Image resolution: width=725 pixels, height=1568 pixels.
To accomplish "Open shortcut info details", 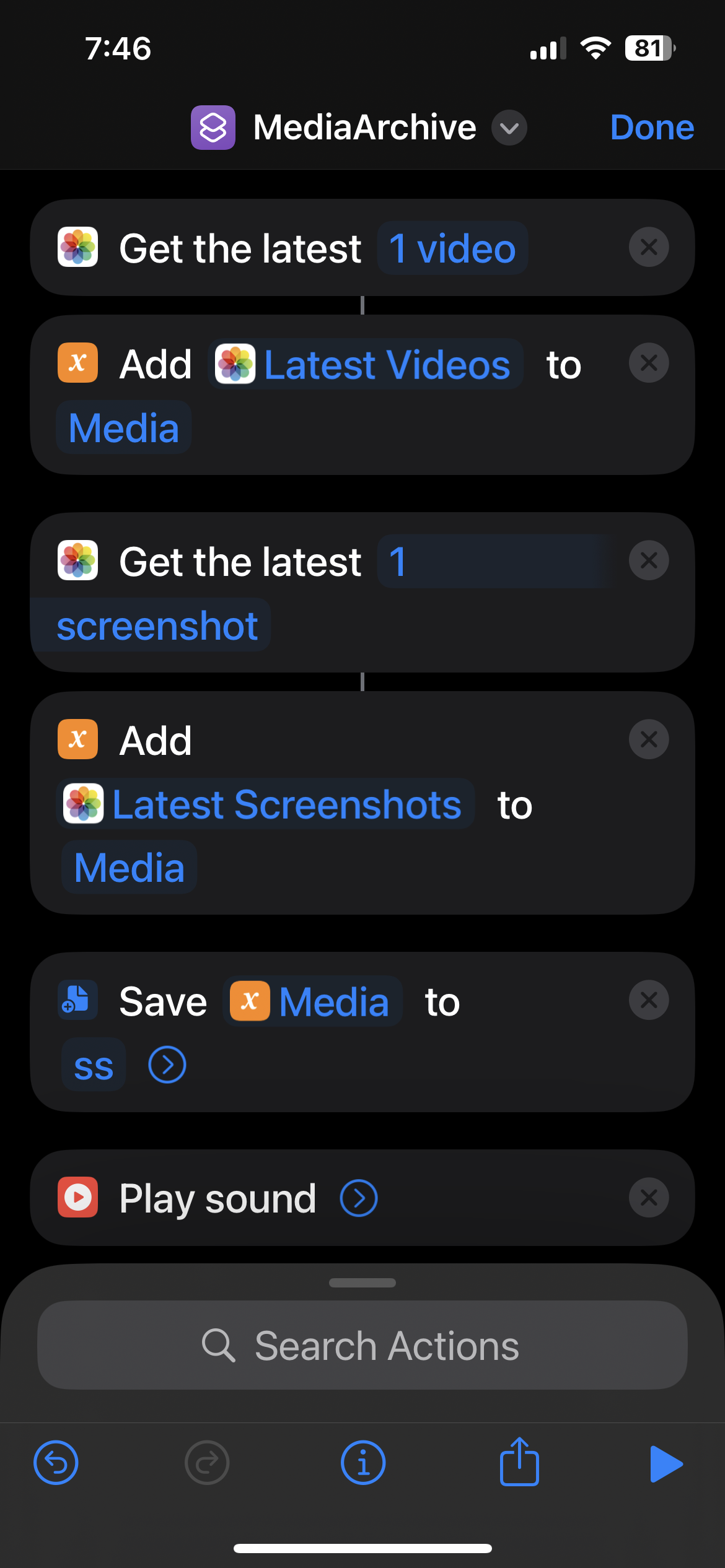I will (x=363, y=1463).
